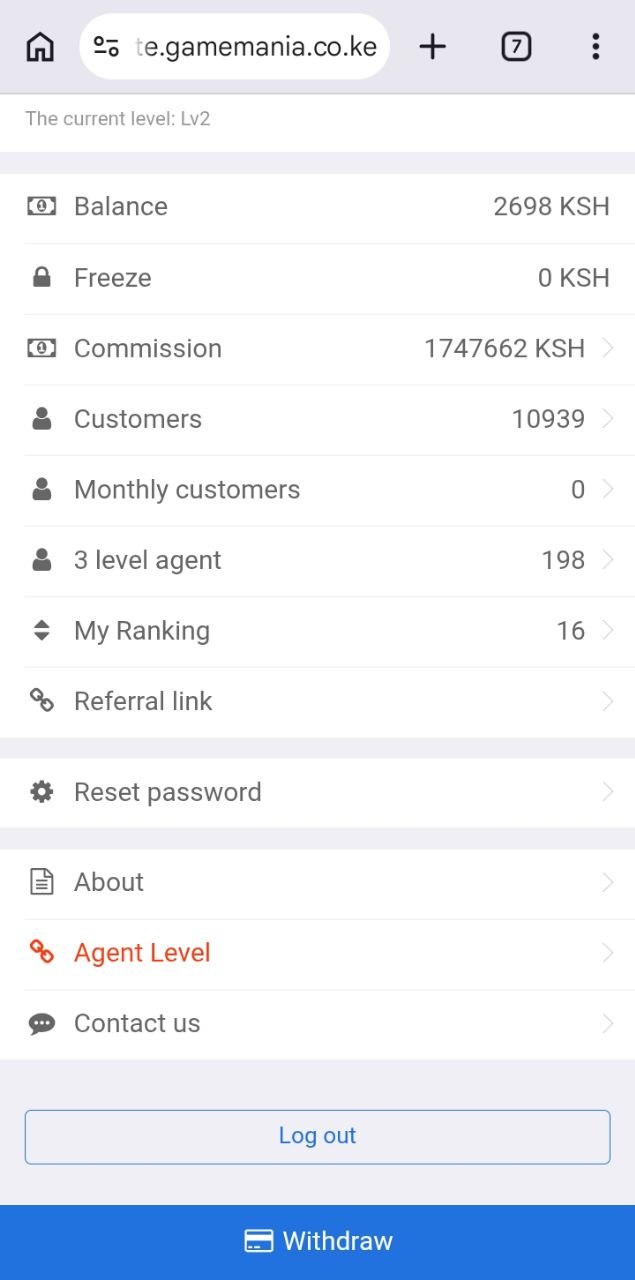635x1280 pixels.
Task: View My Ranking
Action: click(x=317, y=631)
